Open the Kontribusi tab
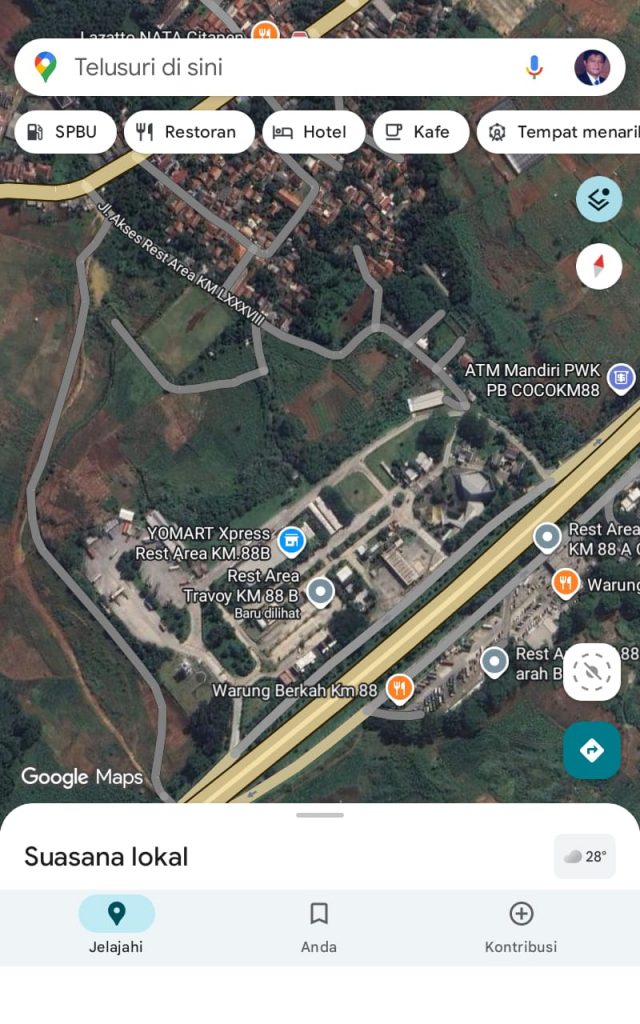640x1024 pixels. point(521,926)
